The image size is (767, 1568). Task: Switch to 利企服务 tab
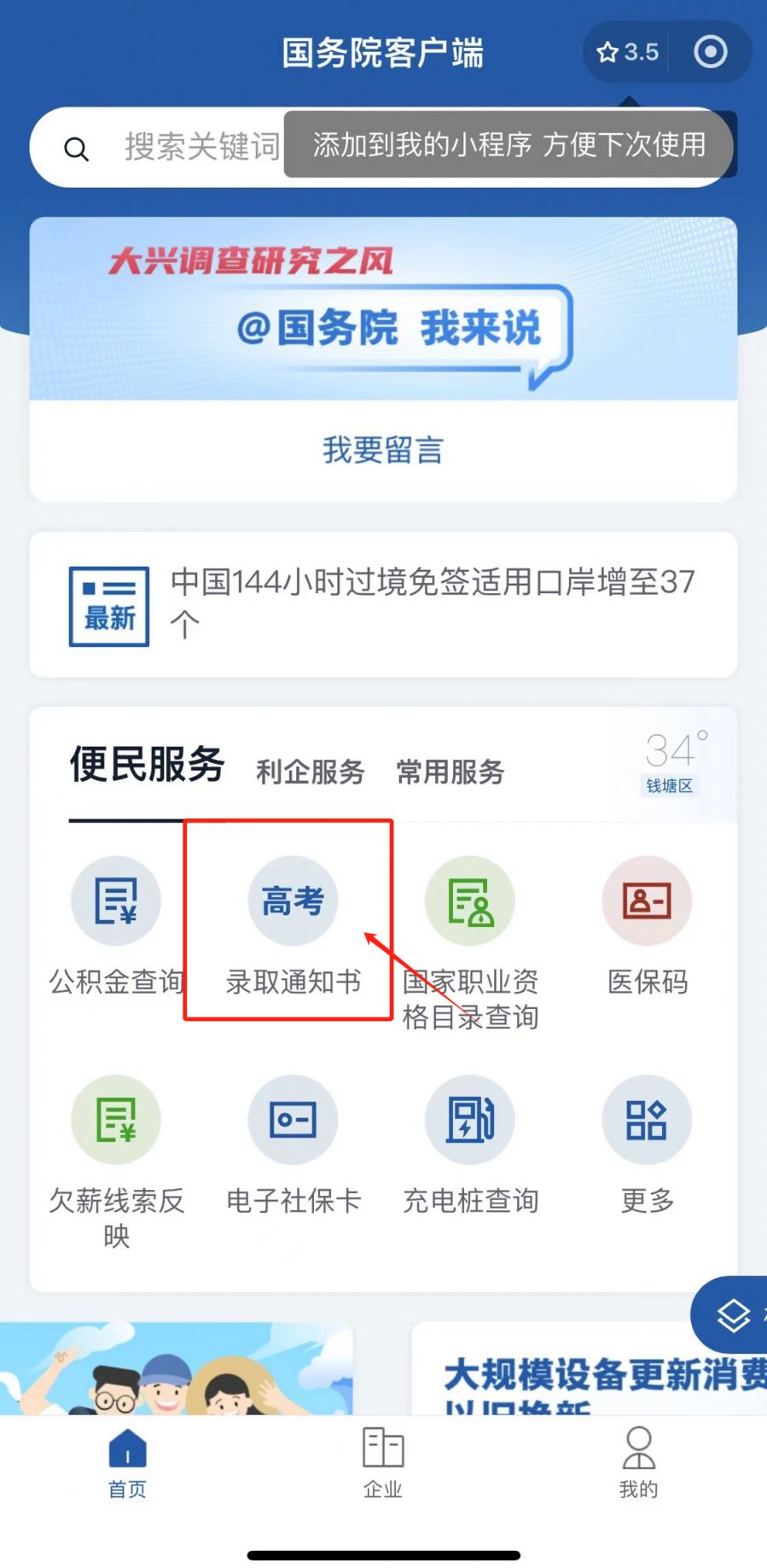coord(311,772)
